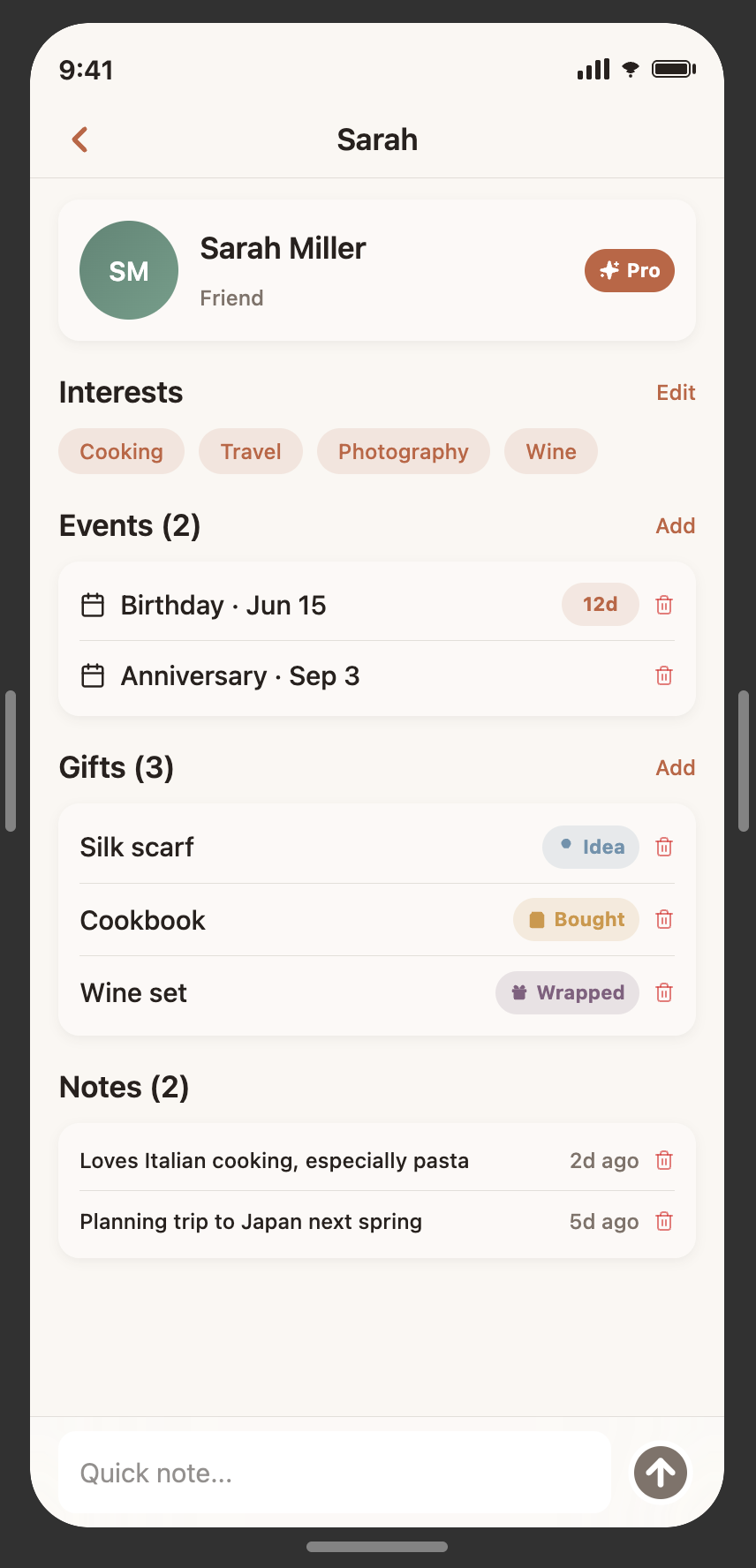Change the Silk scarf Idea status

(591, 848)
